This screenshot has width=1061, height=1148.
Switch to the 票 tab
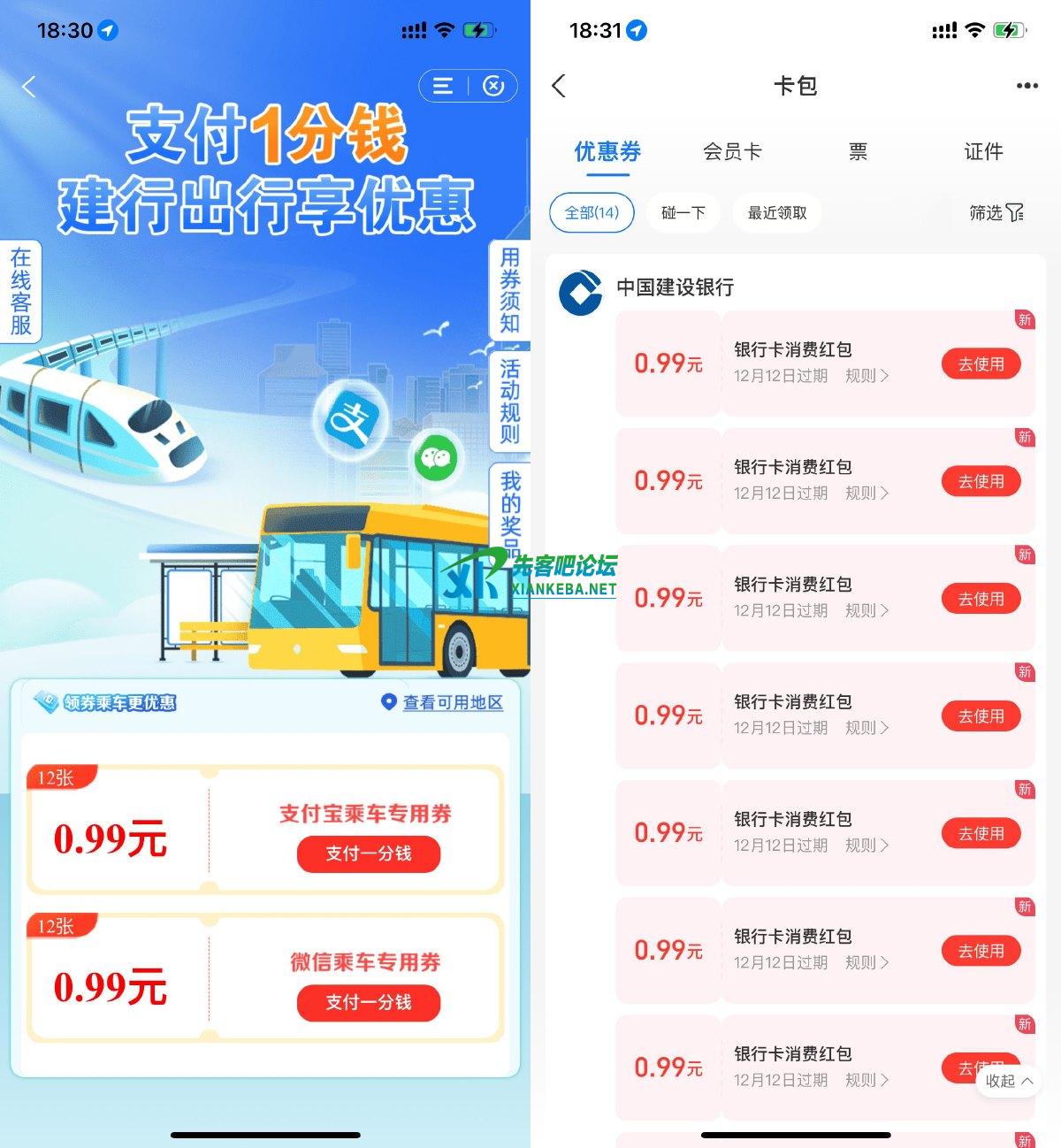pos(858,152)
